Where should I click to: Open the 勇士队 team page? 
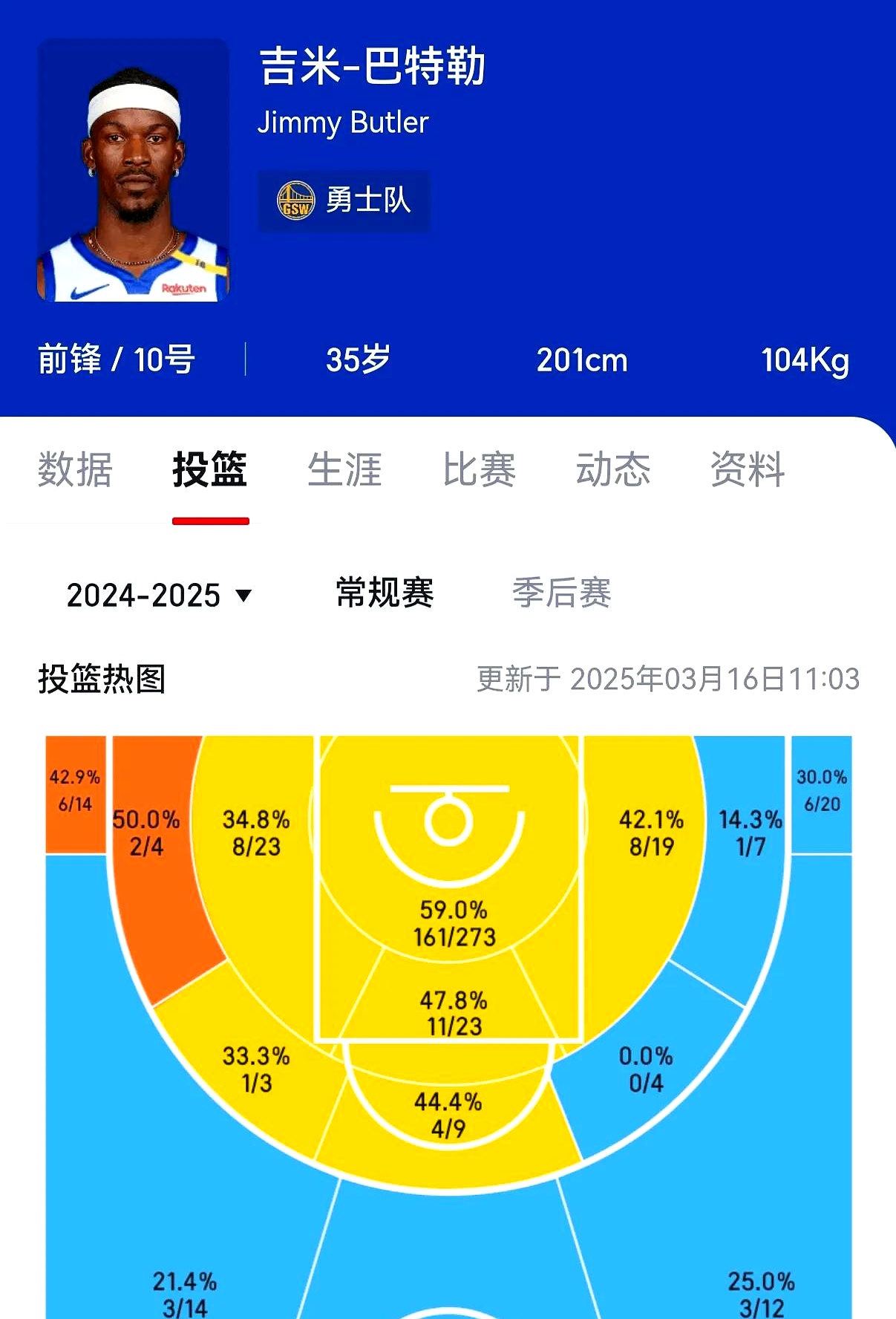coord(344,201)
